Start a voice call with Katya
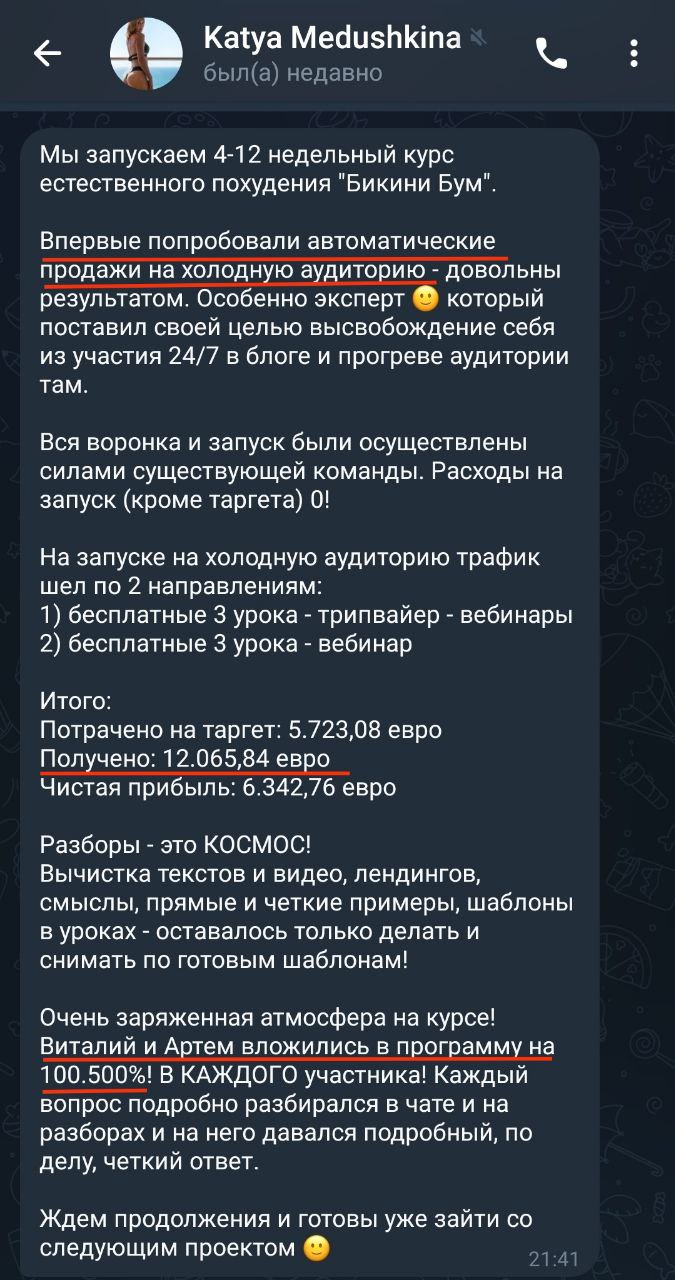This screenshot has width=675, height=1280. coord(551,54)
